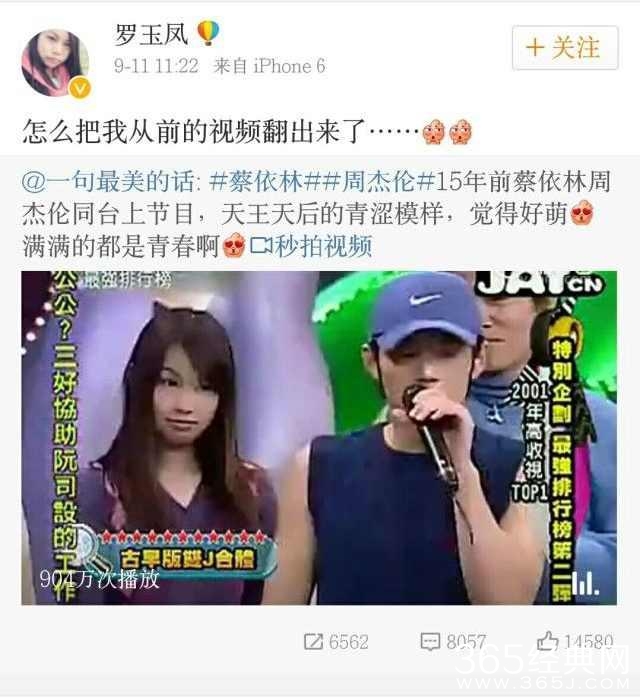Play the video with 904万次播放
Image resolution: width=640 pixels, height=698 pixels.
click(x=319, y=437)
